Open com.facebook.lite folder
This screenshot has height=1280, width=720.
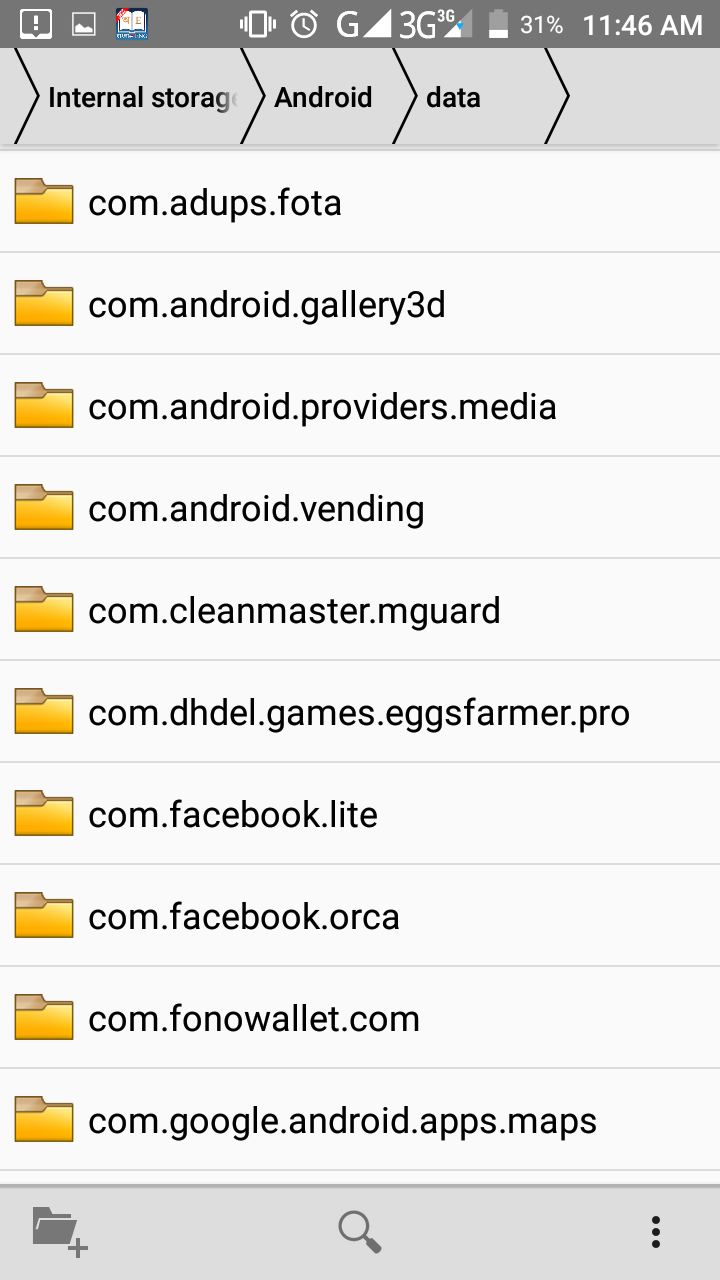[x=360, y=814]
